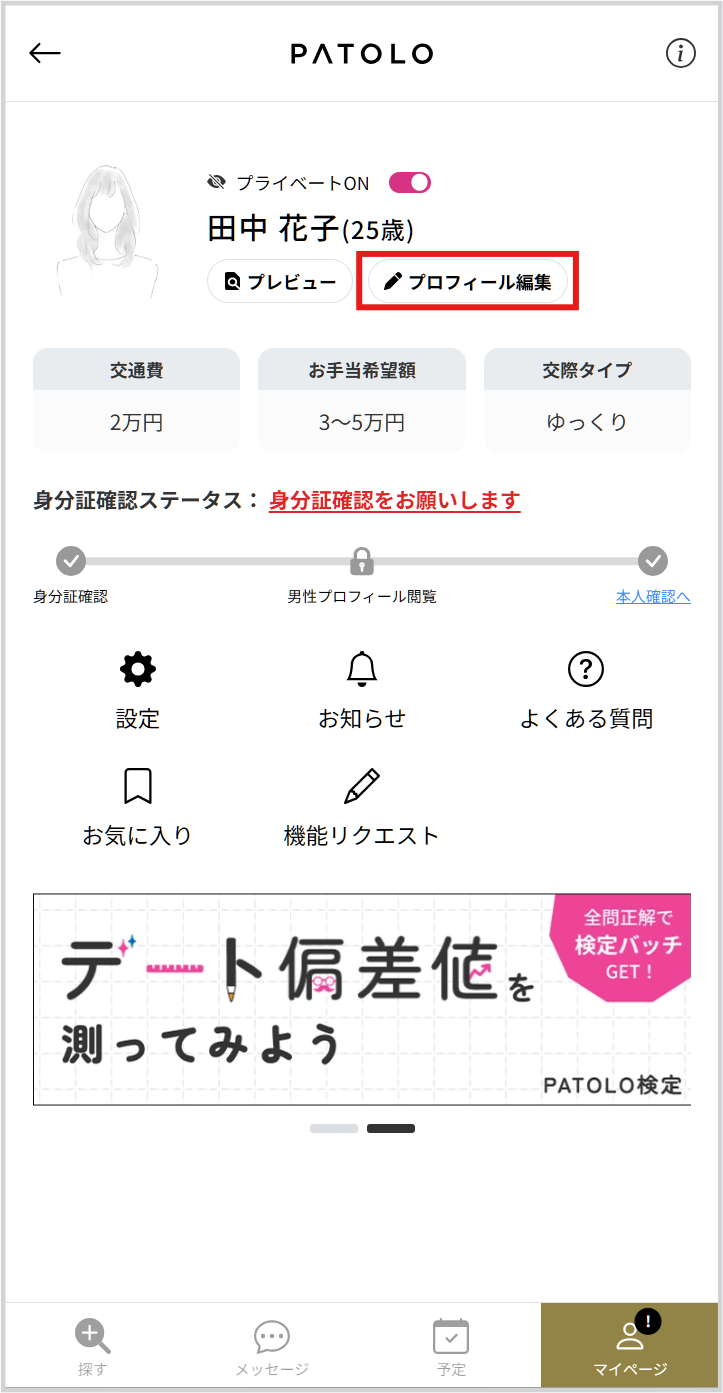This screenshot has height=1393, width=723.
Task: Open the info icon in header
Action: pos(681,53)
